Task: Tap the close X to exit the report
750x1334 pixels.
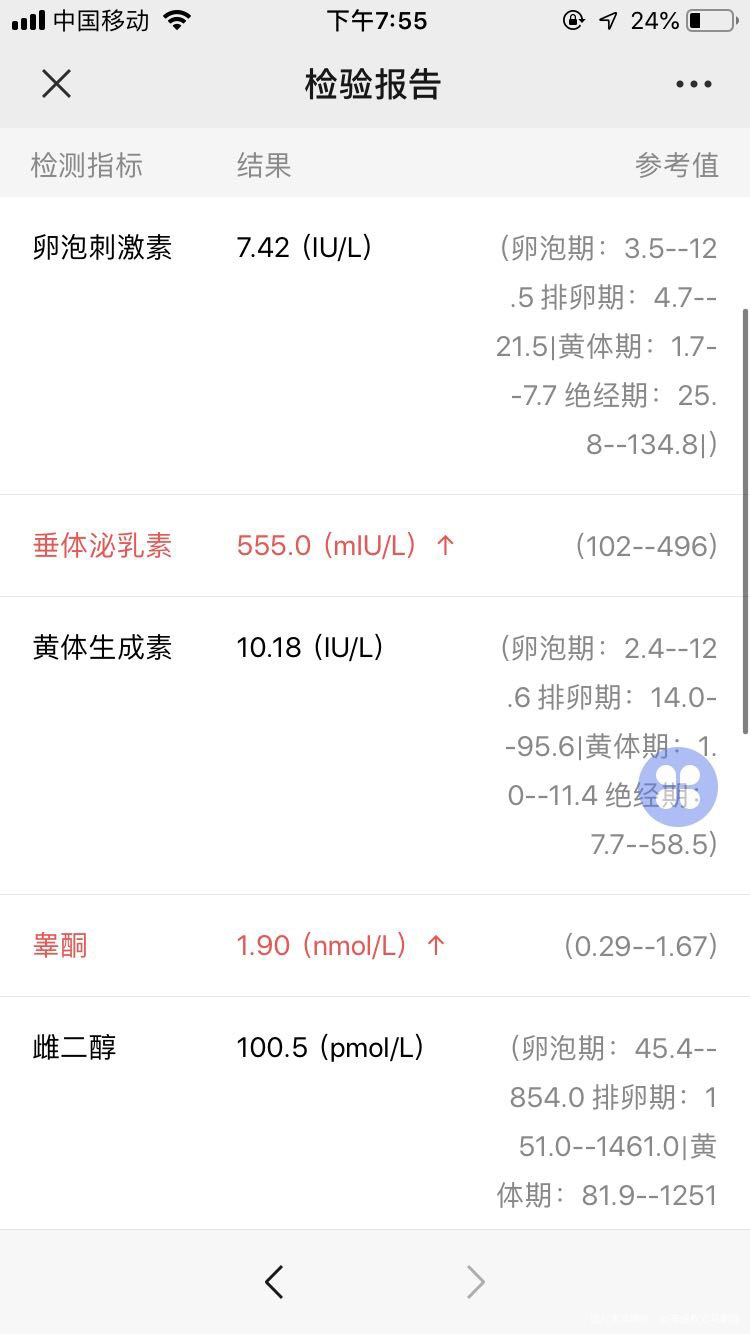Action: click(x=56, y=84)
